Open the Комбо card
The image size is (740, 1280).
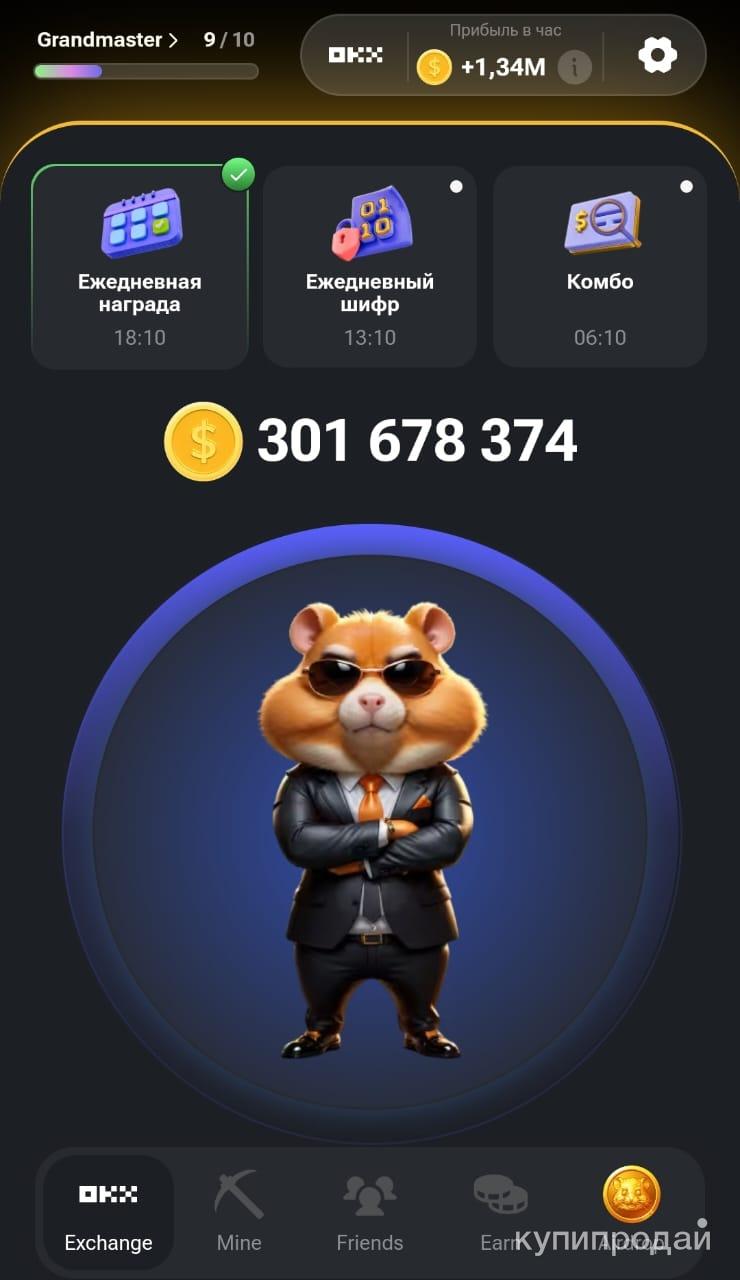(600, 267)
